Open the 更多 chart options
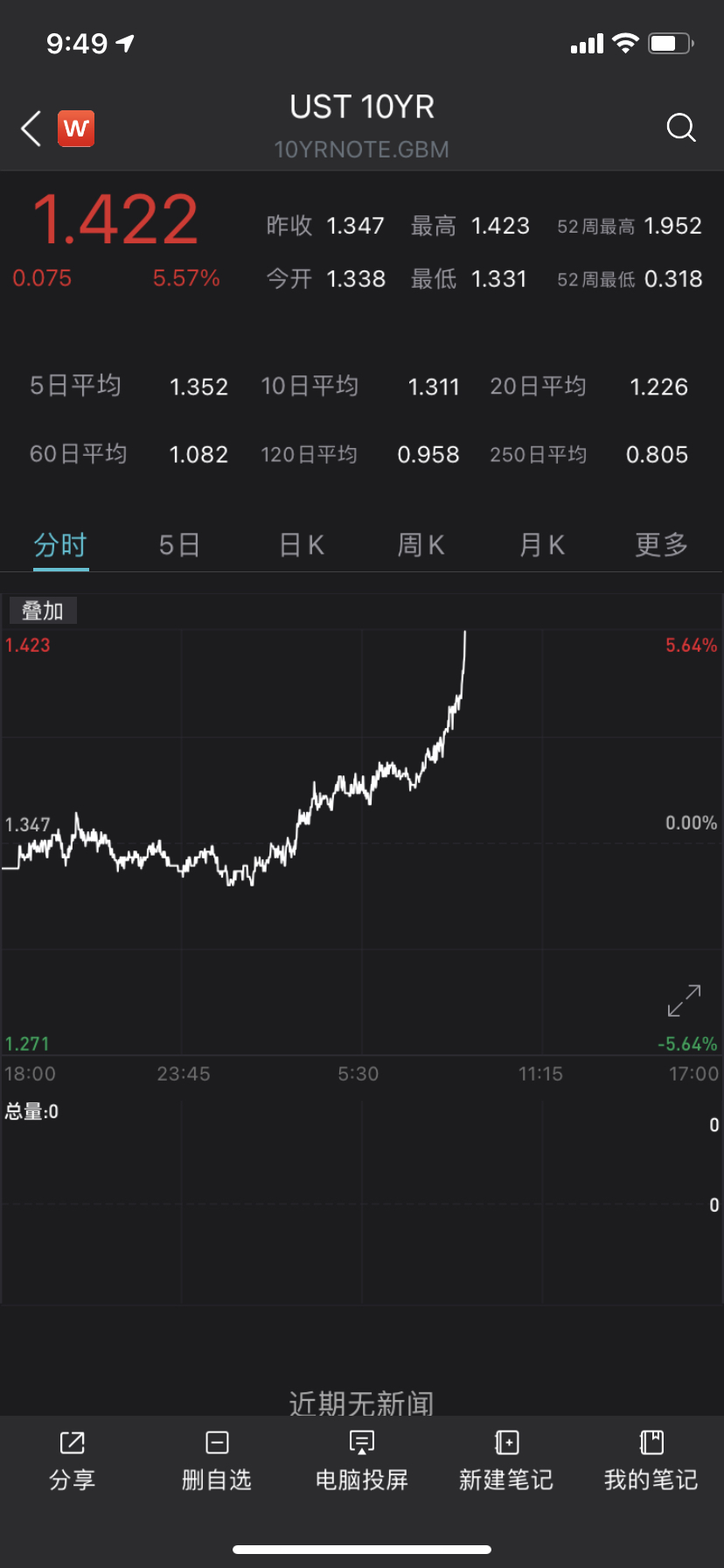Image resolution: width=724 pixels, height=1568 pixels. [661, 545]
